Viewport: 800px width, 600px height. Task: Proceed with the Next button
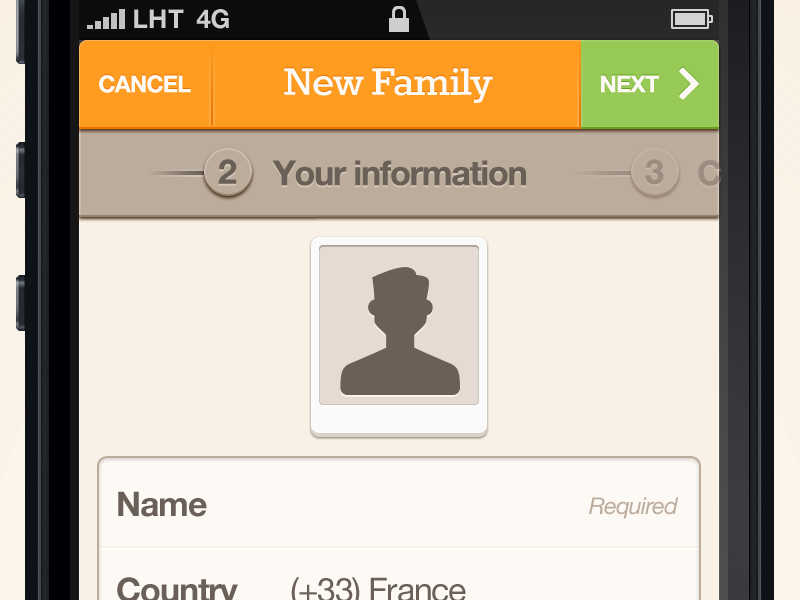649,85
